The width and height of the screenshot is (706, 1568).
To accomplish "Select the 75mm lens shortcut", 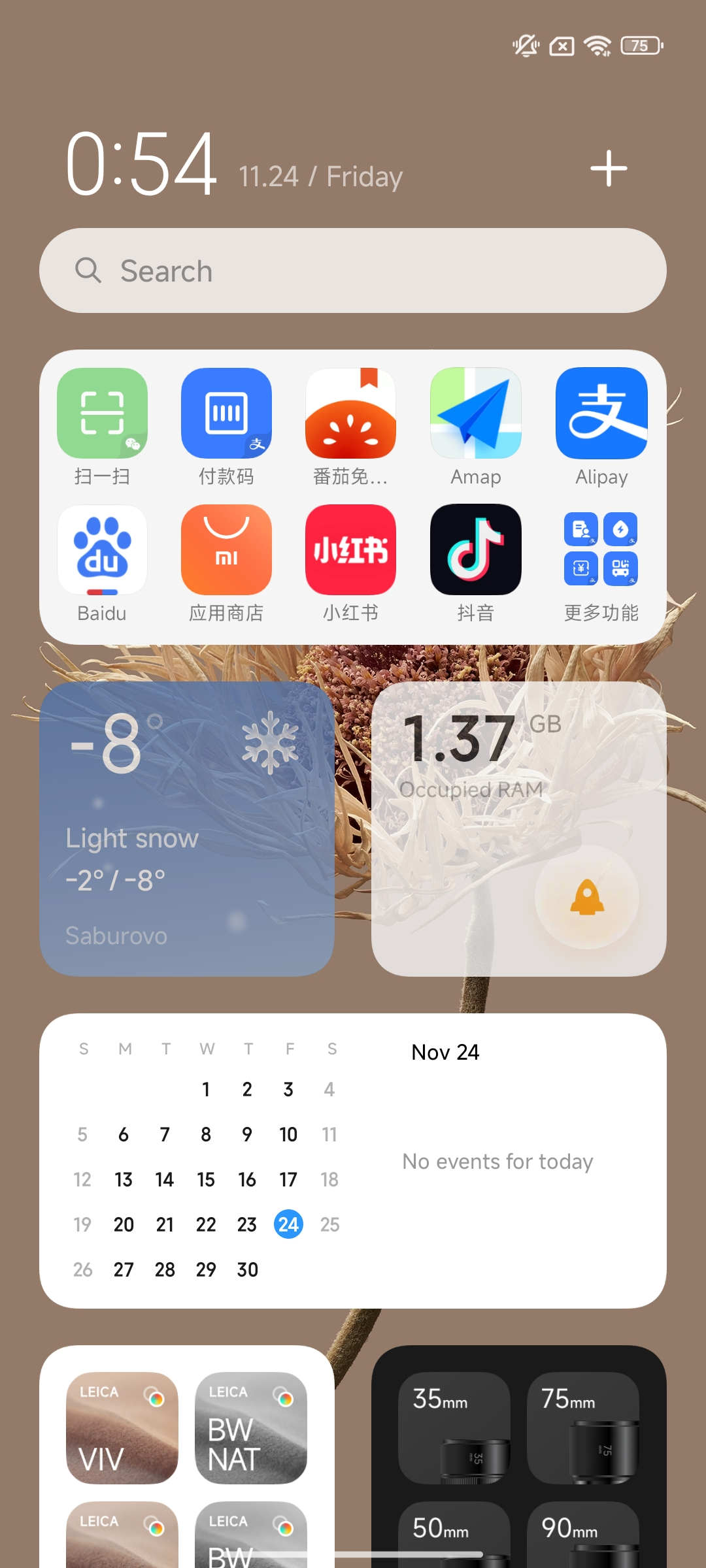I will [x=583, y=1428].
